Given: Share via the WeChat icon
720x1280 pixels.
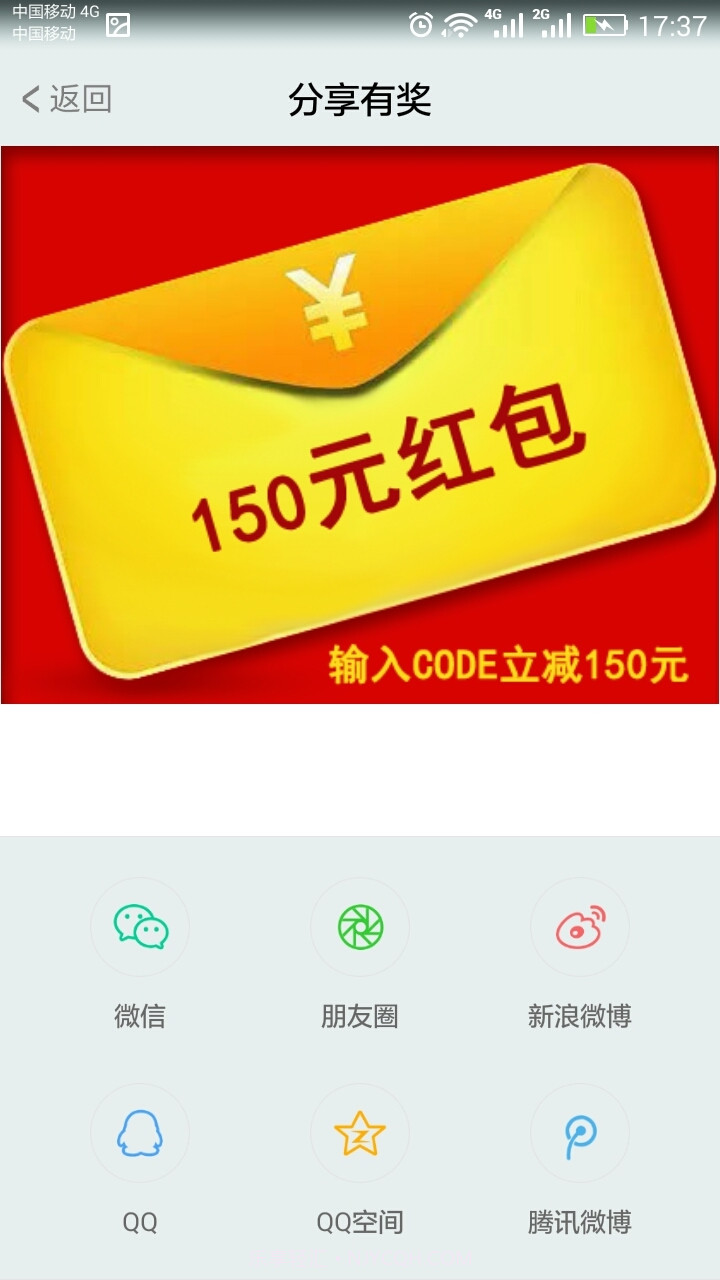Looking at the screenshot, I should [x=140, y=926].
